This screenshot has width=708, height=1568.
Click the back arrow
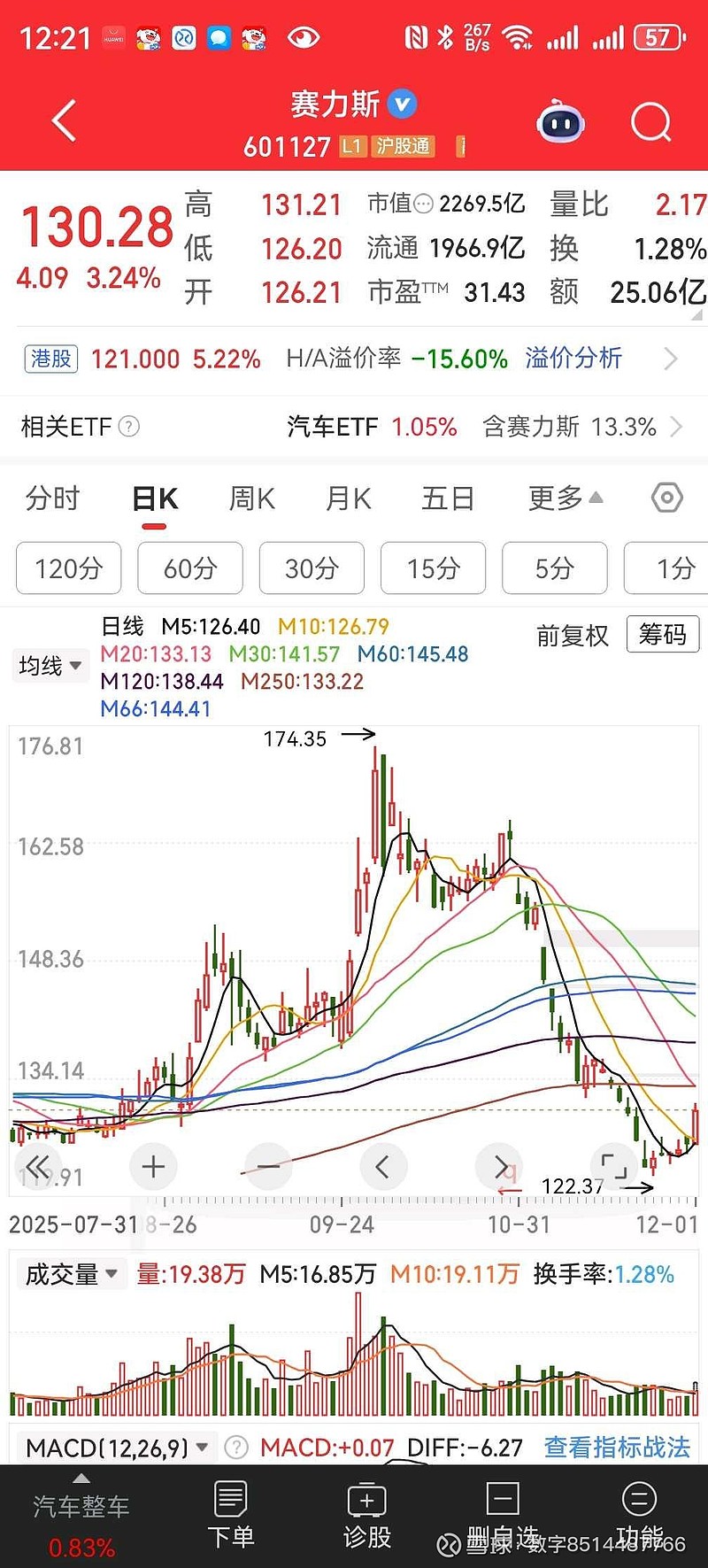coord(62,122)
